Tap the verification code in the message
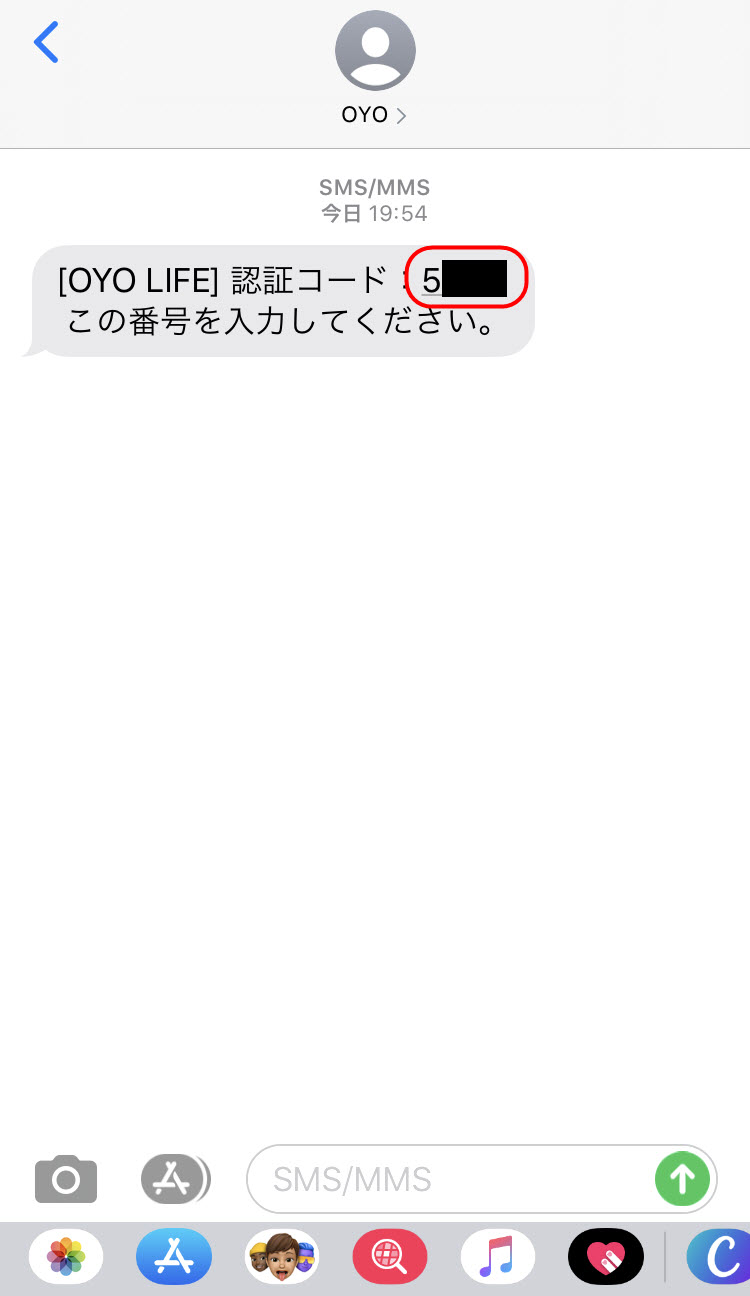750x1296 pixels. (x=465, y=280)
